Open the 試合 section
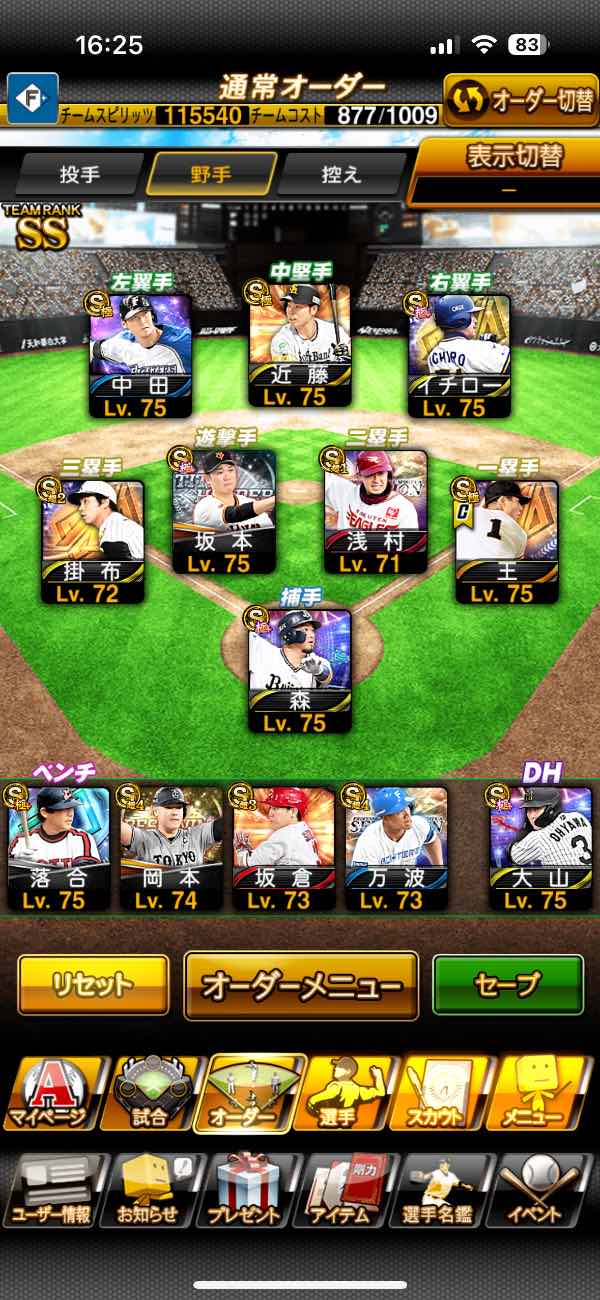Viewport: 600px width, 1300px height. coord(150,1095)
